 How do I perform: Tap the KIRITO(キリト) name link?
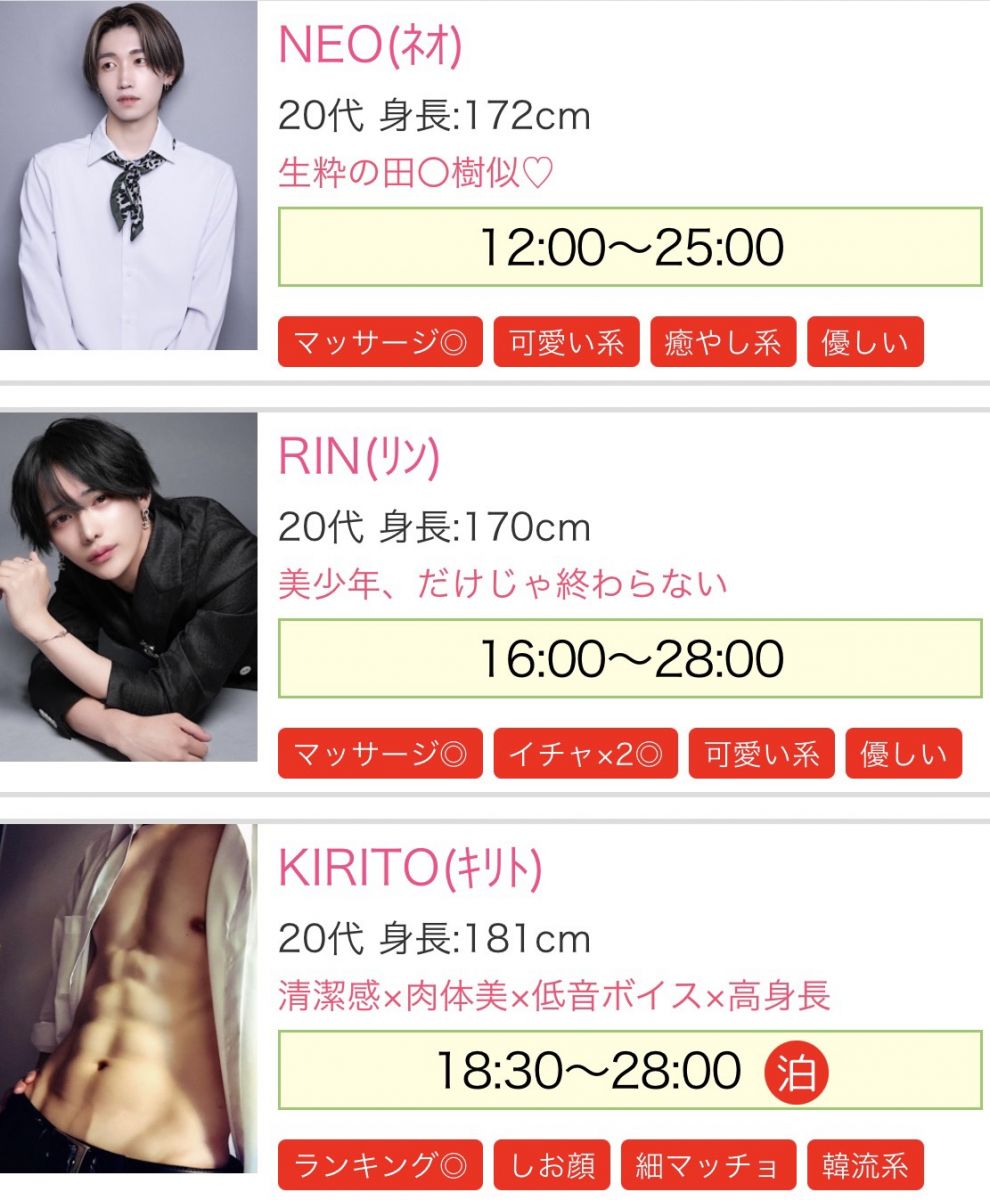[x=410, y=870]
